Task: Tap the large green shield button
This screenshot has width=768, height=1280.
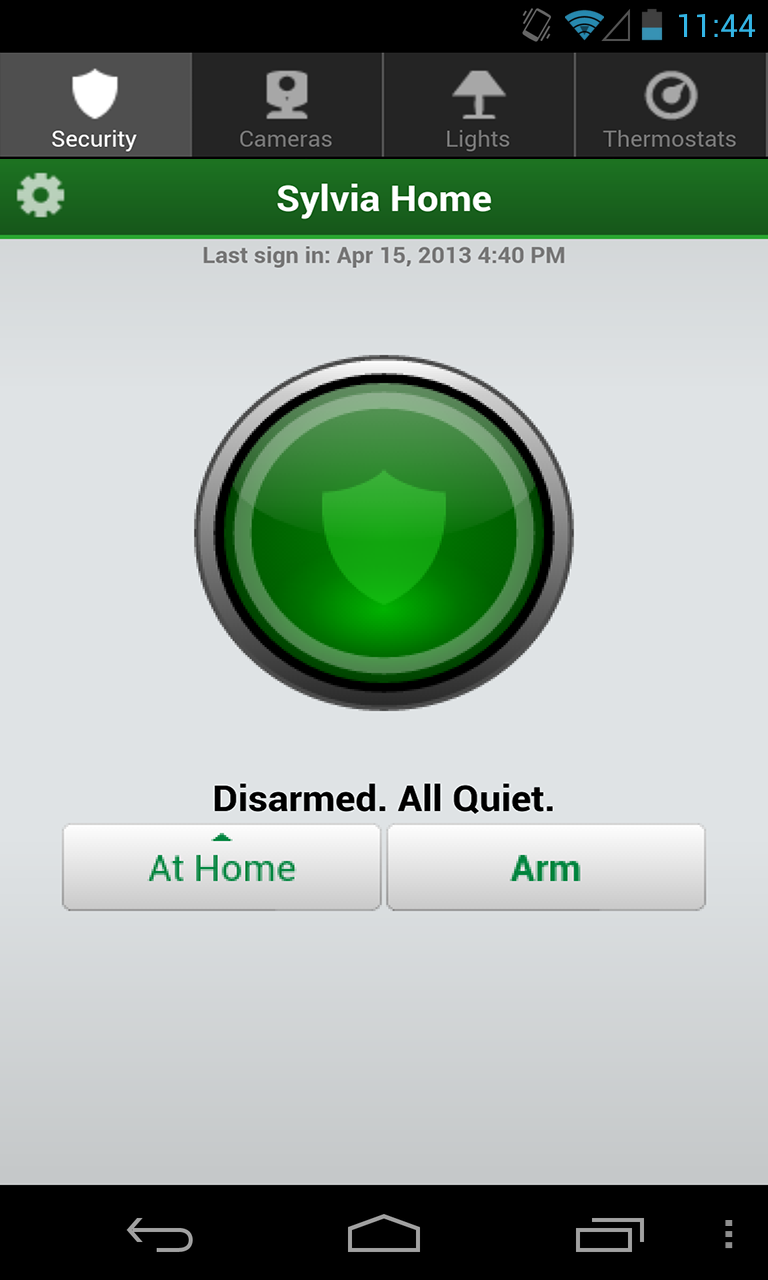Action: coord(384,533)
